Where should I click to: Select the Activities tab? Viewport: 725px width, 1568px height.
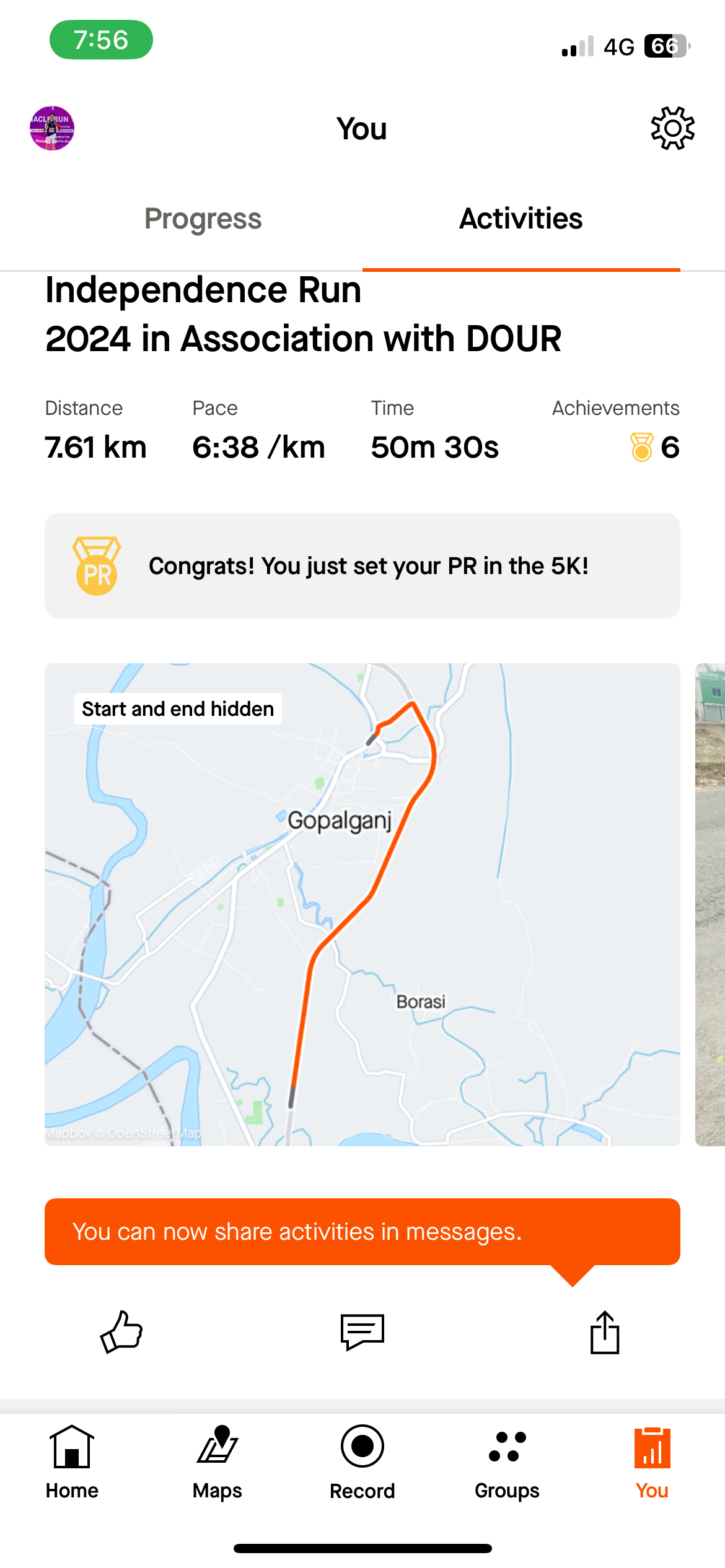click(x=521, y=219)
